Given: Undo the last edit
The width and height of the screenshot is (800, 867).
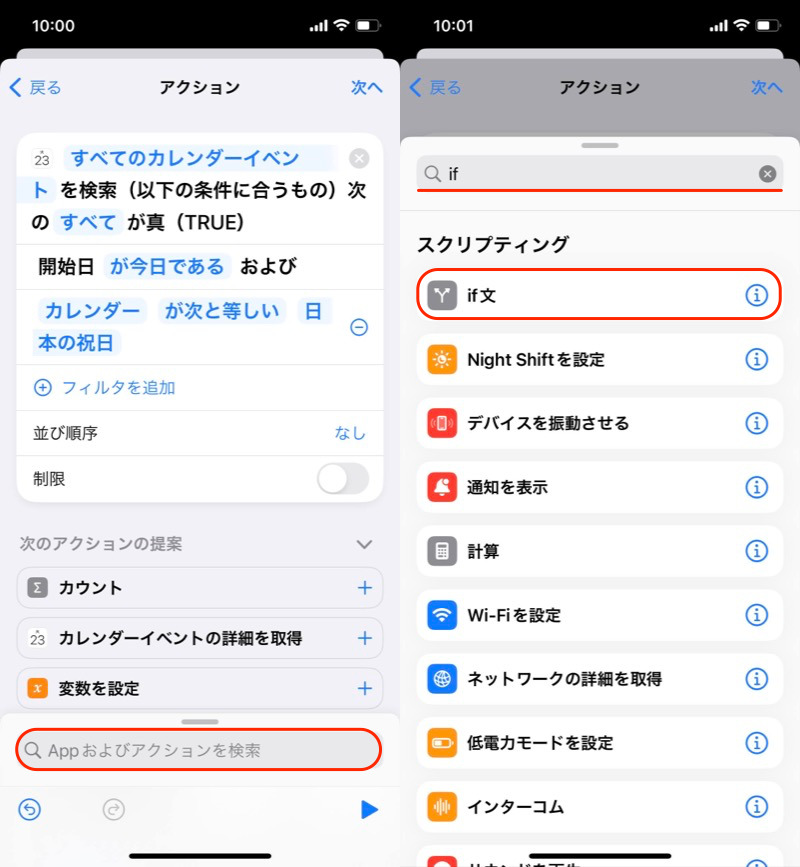Looking at the screenshot, I should [30, 810].
